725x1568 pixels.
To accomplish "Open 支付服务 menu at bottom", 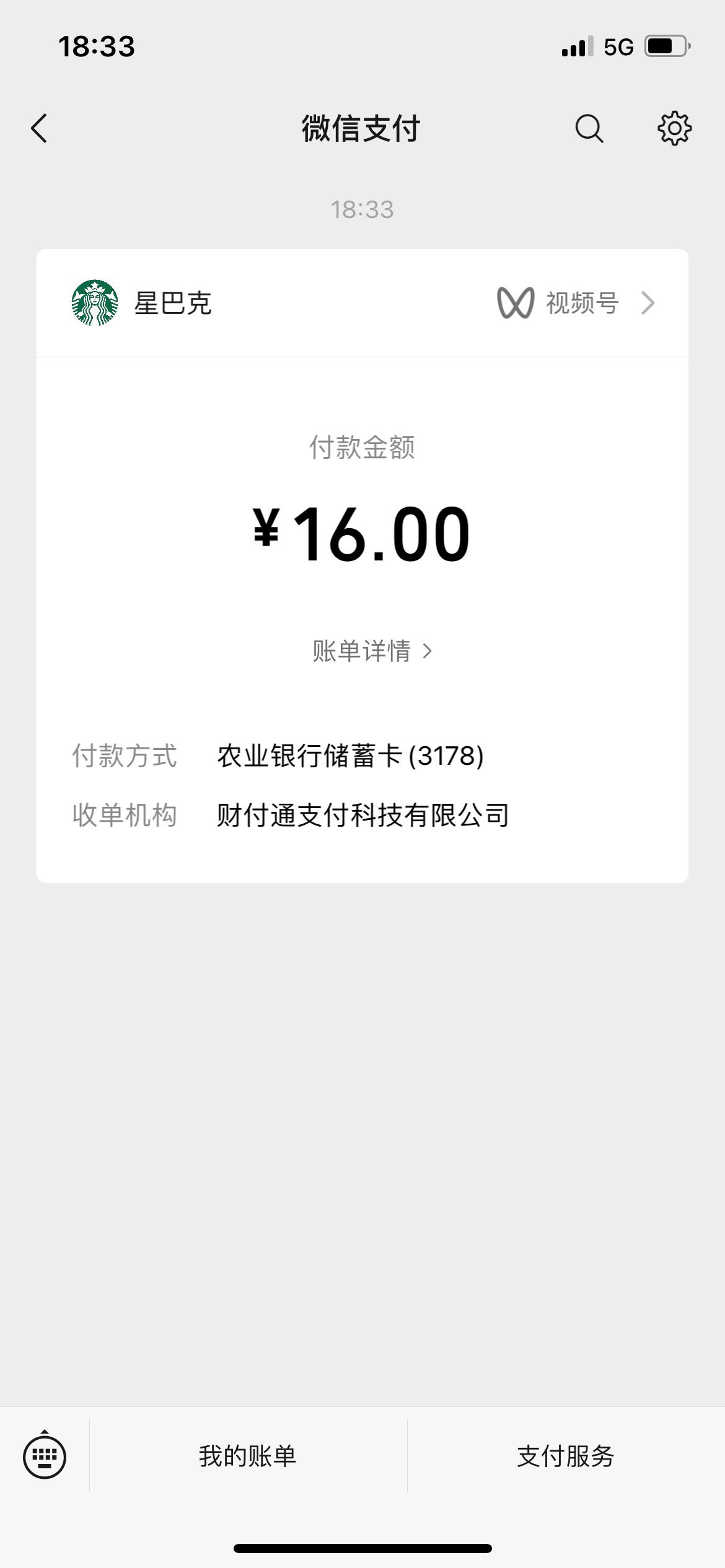I will (566, 1455).
